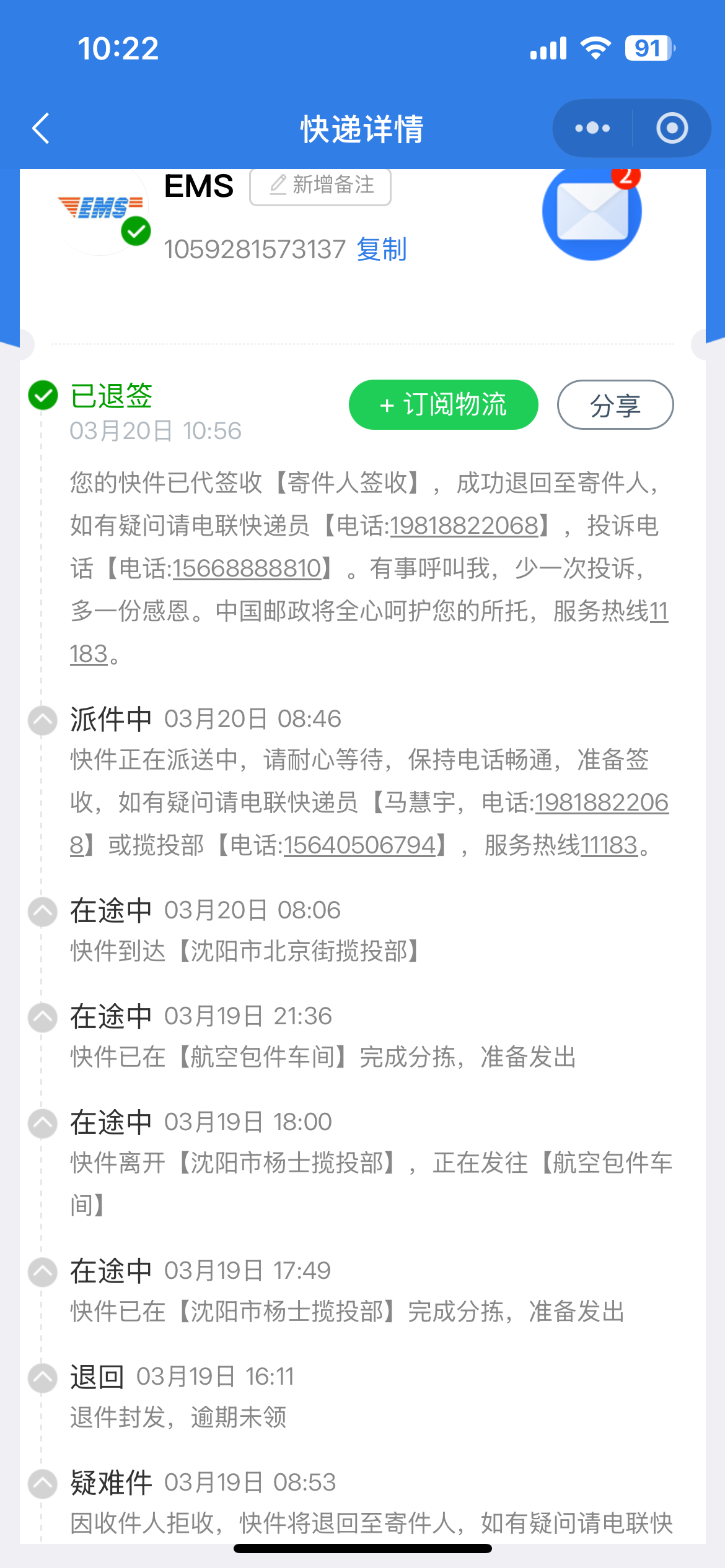Call complaint number 15668888810
725x1568 pixels.
coord(247,569)
